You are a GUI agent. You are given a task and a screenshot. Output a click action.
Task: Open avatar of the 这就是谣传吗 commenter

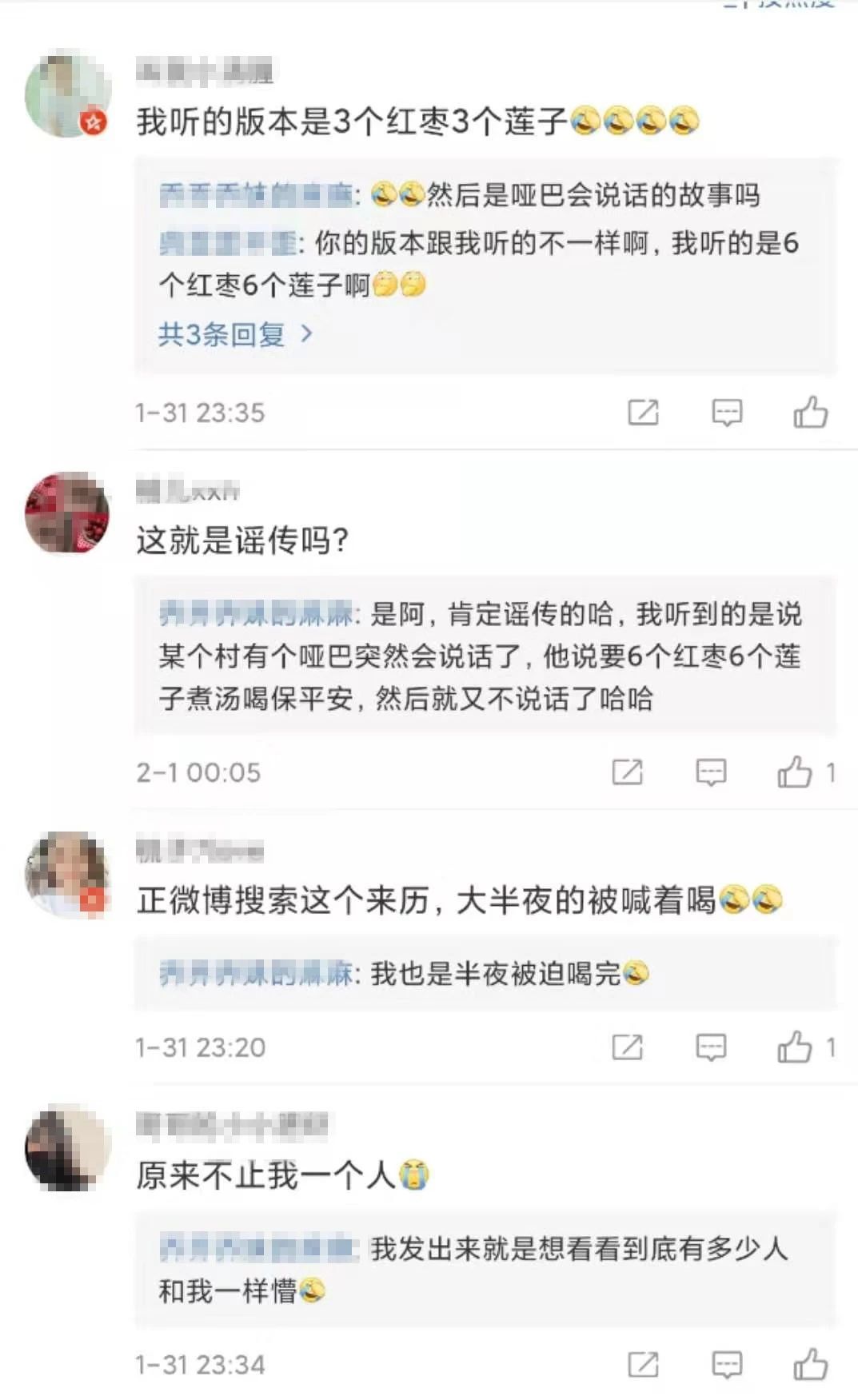point(67,513)
